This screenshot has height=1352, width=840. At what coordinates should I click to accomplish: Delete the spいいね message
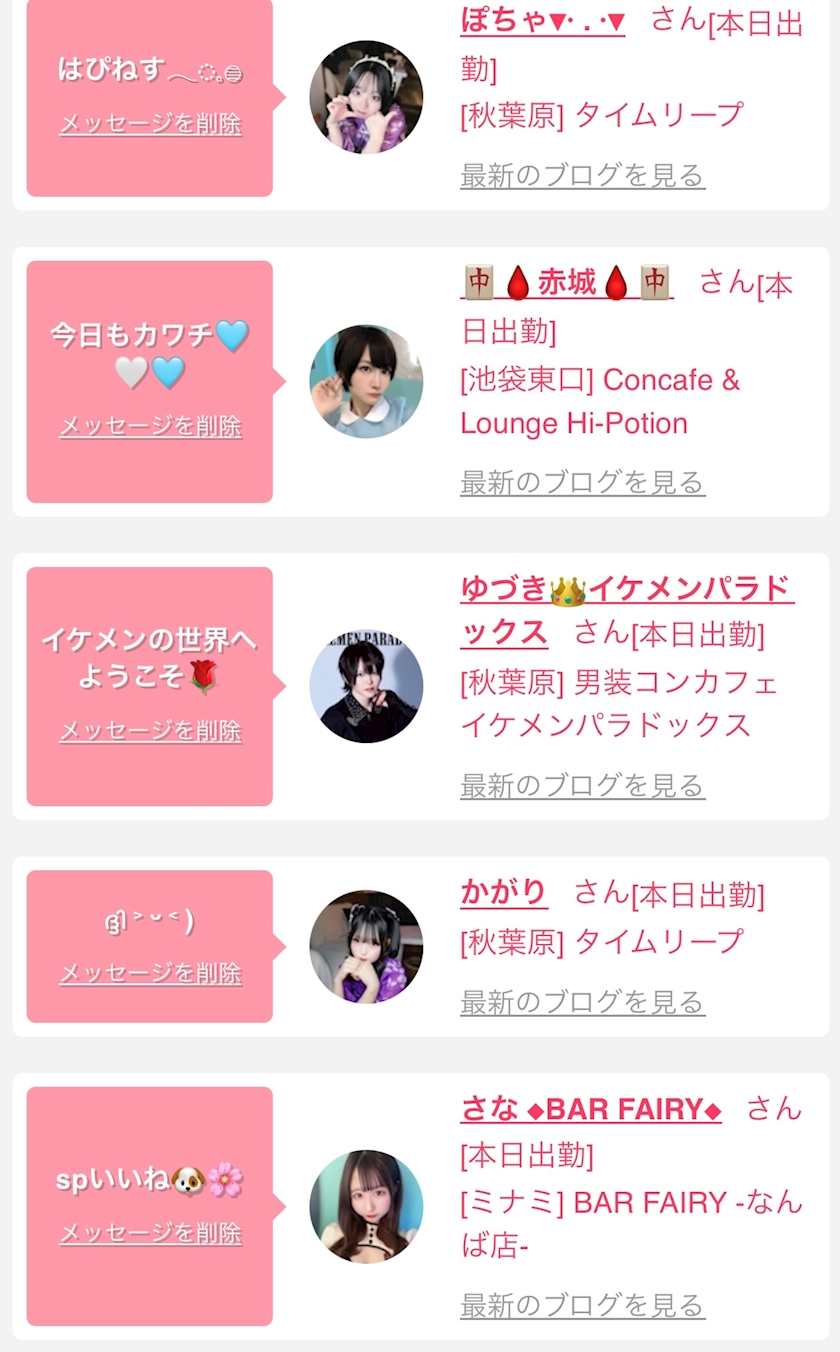[150, 1234]
